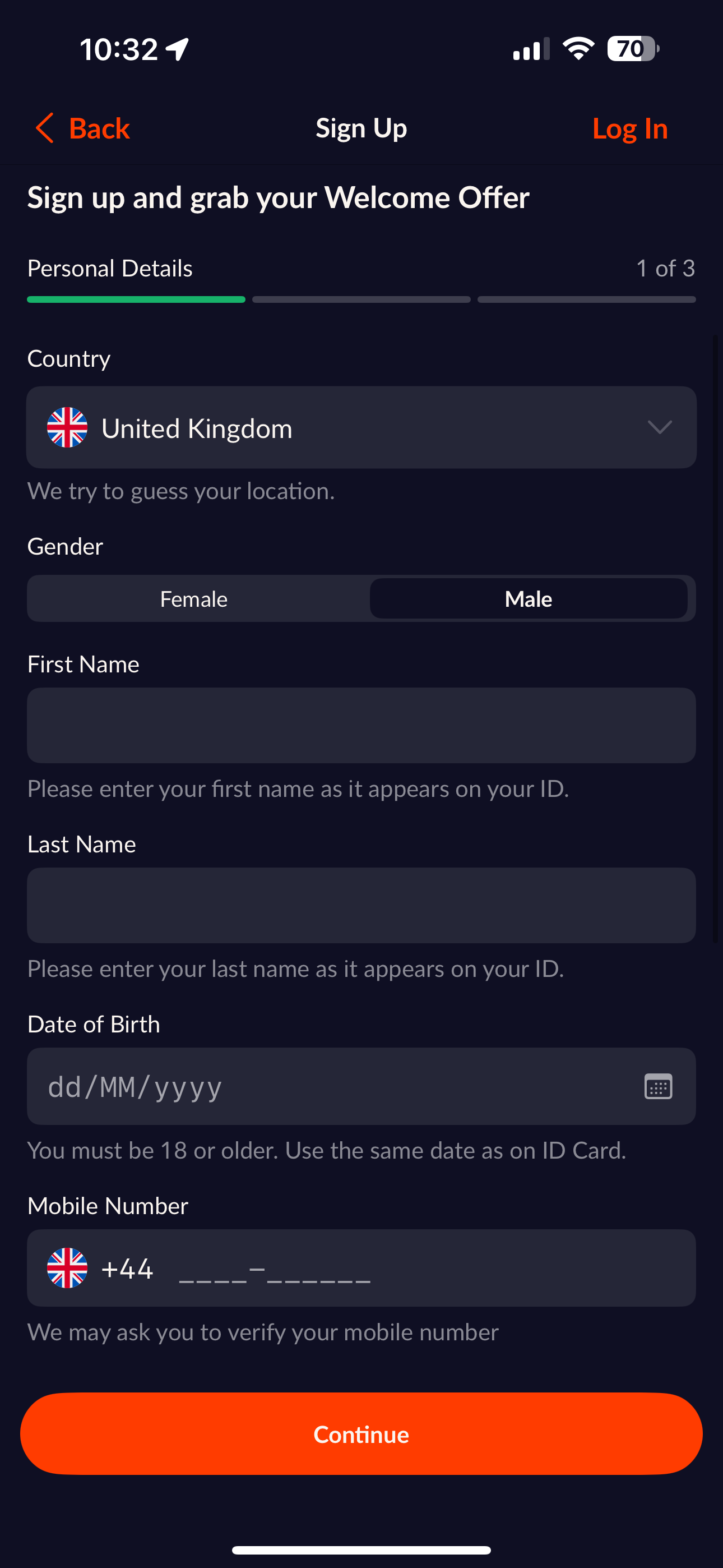This screenshot has height=1568, width=723.
Task: Click the green Personal Details progress bar
Action: 136,299
